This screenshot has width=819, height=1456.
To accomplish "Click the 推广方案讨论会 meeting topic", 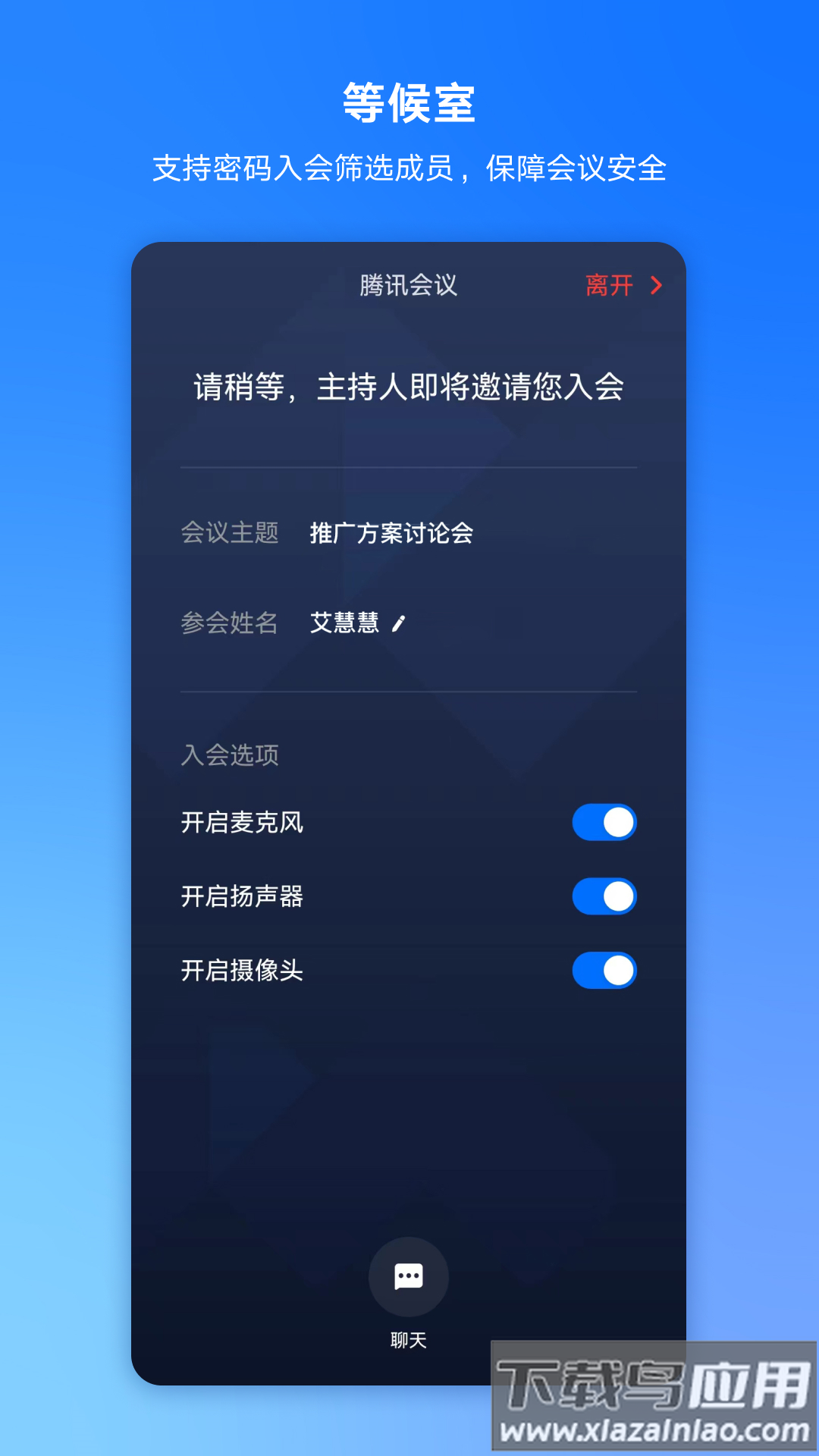I will [390, 533].
